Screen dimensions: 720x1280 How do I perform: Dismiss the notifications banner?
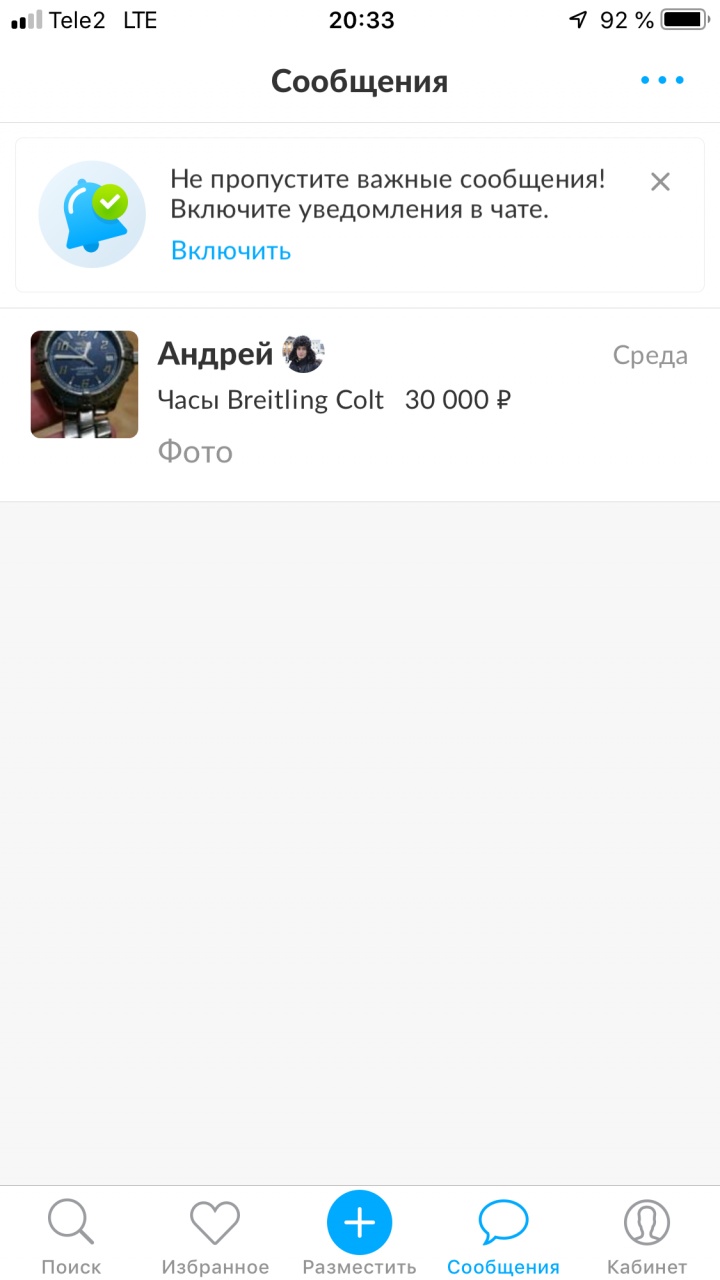660,182
